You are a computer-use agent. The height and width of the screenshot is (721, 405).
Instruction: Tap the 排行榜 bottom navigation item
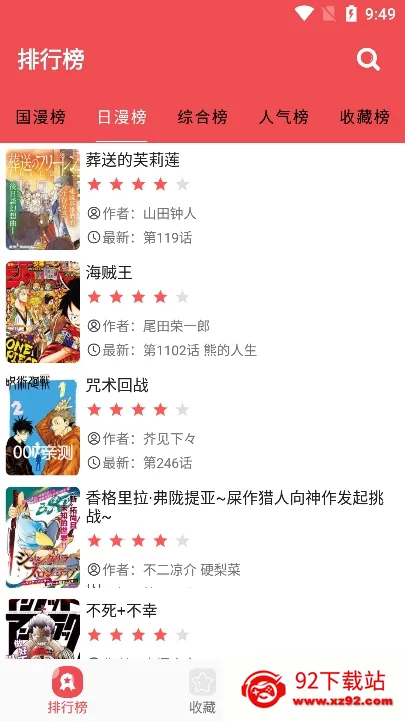tap(68, 690)
